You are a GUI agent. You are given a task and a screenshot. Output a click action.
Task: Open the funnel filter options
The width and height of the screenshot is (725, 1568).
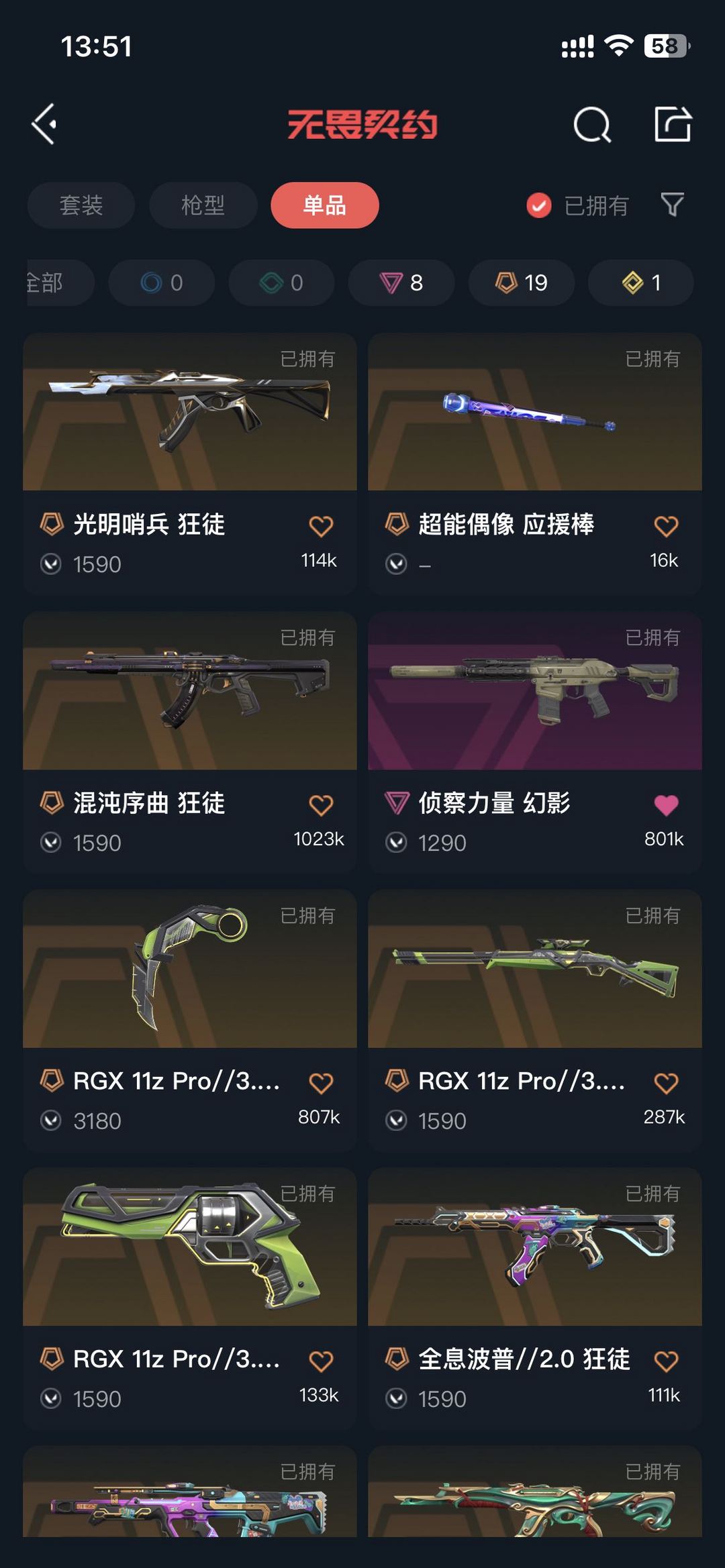[672, 205]
